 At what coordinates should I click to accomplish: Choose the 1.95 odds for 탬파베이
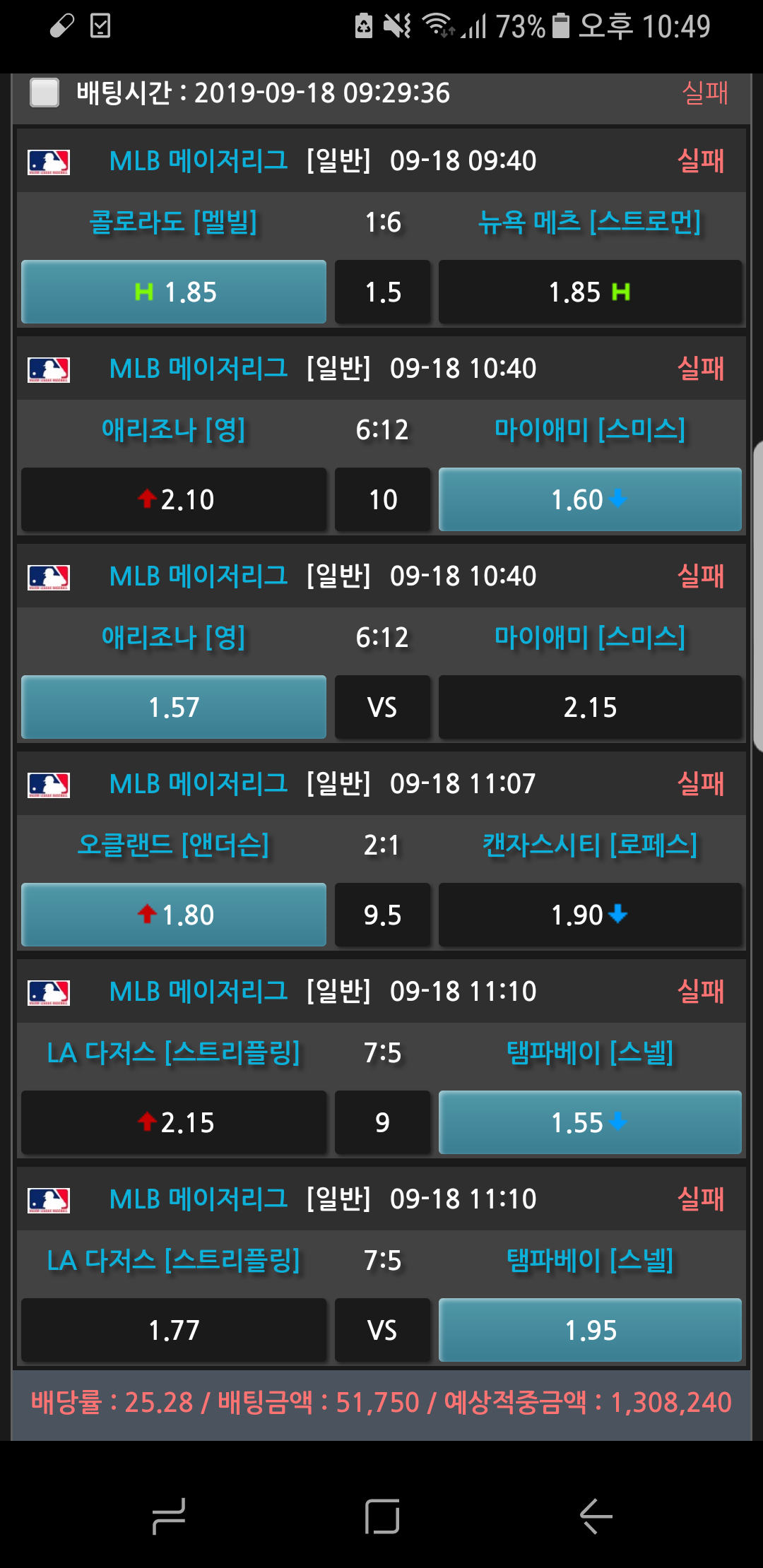590,1330
